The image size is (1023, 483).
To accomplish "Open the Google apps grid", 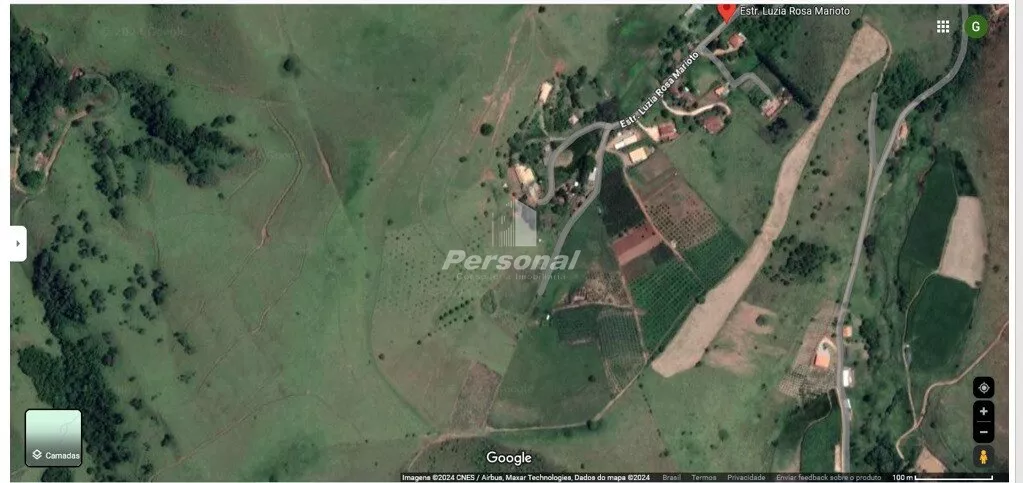I will click(943, 26).
